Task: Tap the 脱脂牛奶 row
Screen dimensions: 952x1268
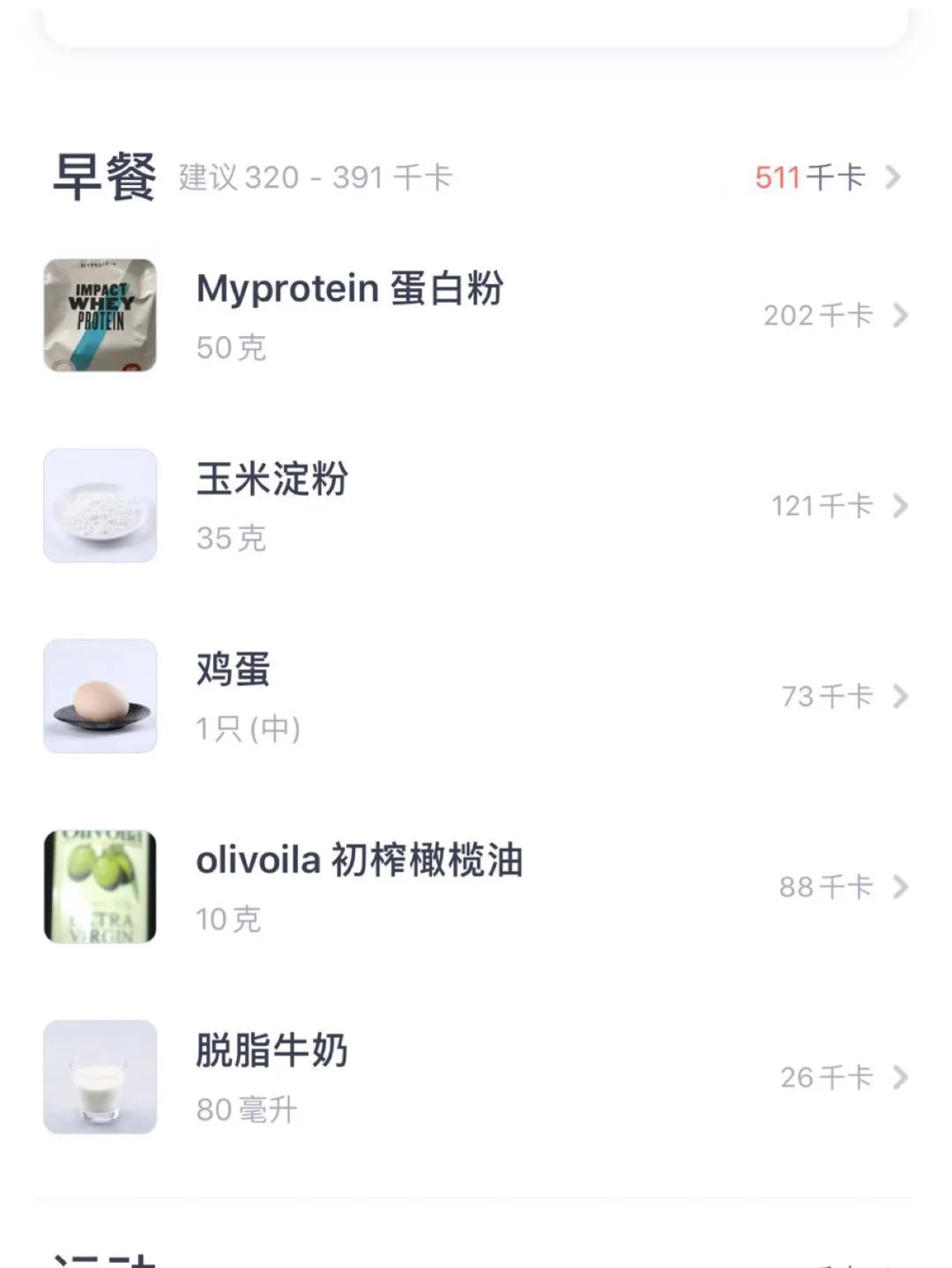Action: (476, 1078)
